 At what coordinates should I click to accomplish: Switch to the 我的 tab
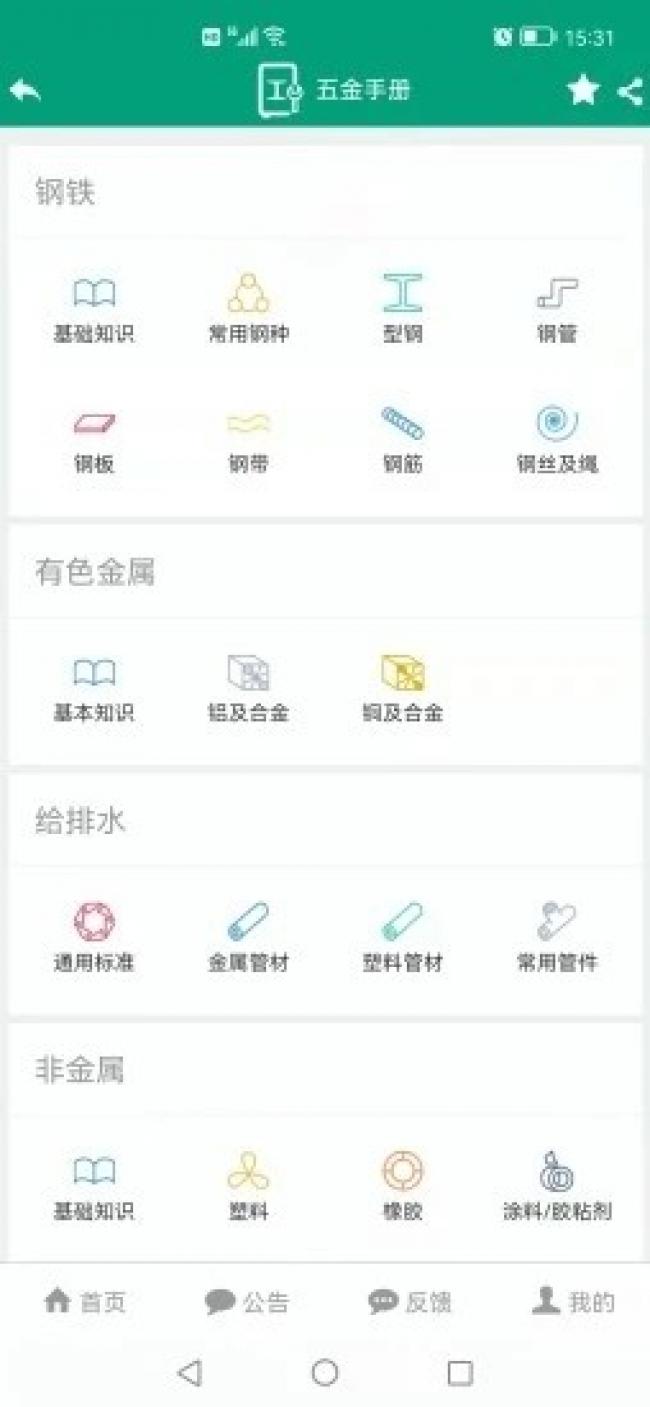573,1301
